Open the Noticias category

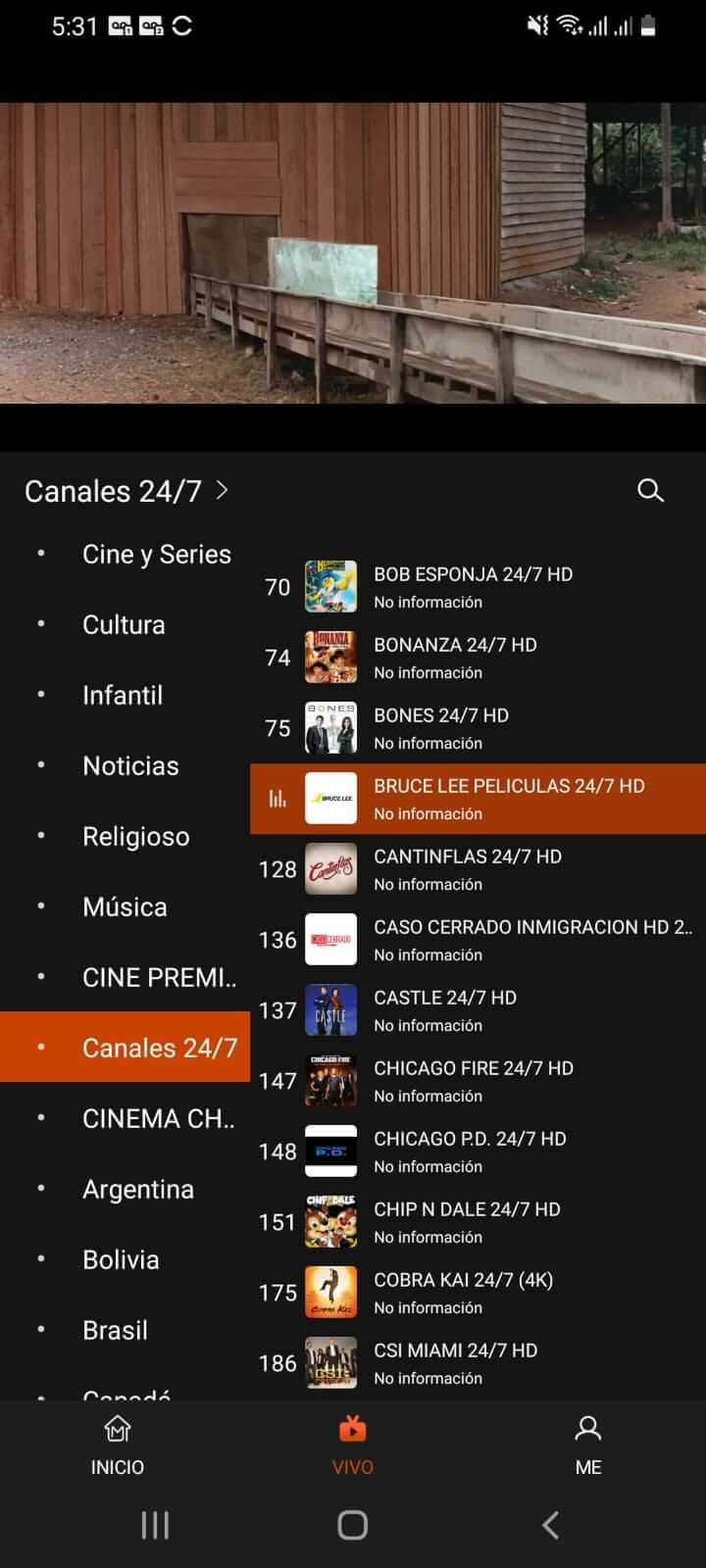coord(126,765)
